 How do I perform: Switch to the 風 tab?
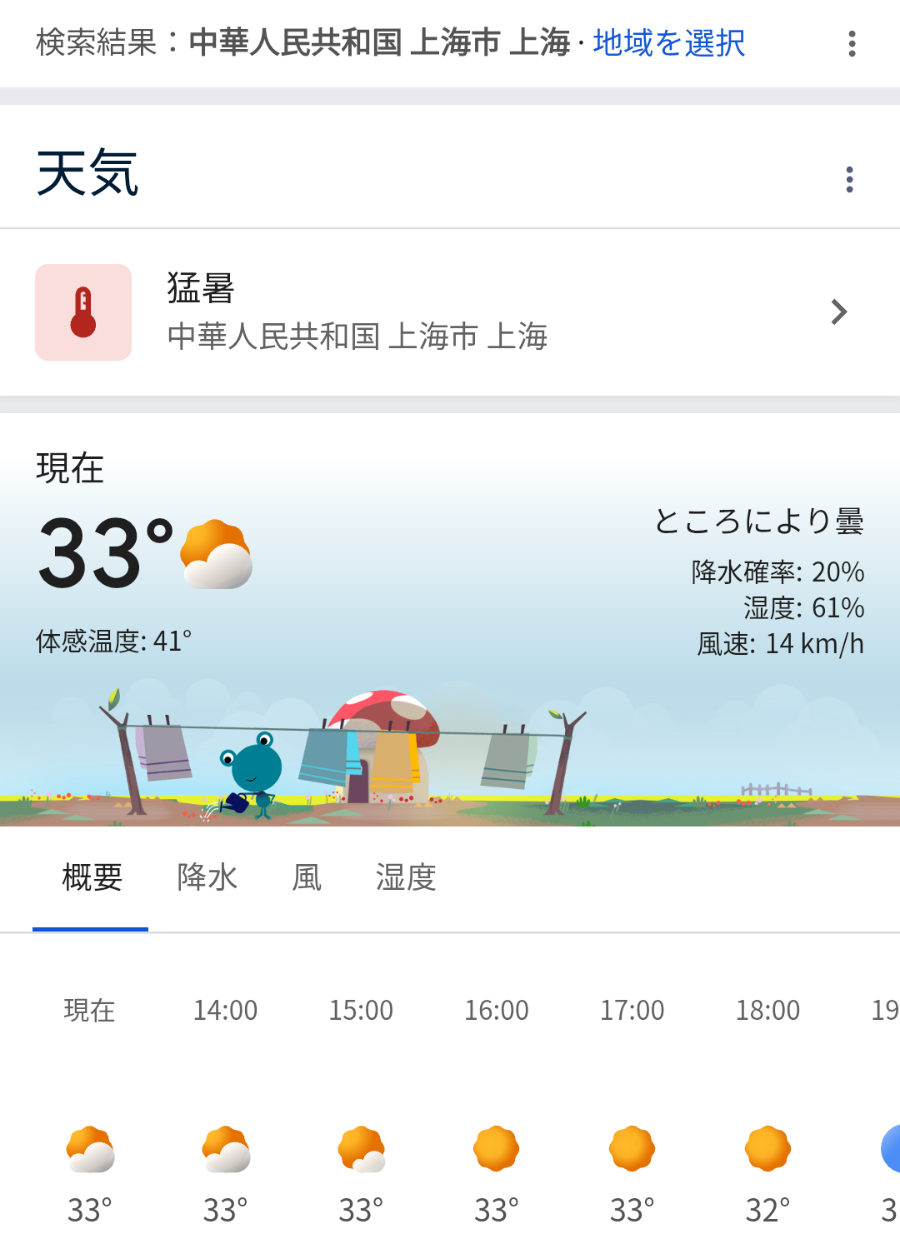tap(306, 878)
